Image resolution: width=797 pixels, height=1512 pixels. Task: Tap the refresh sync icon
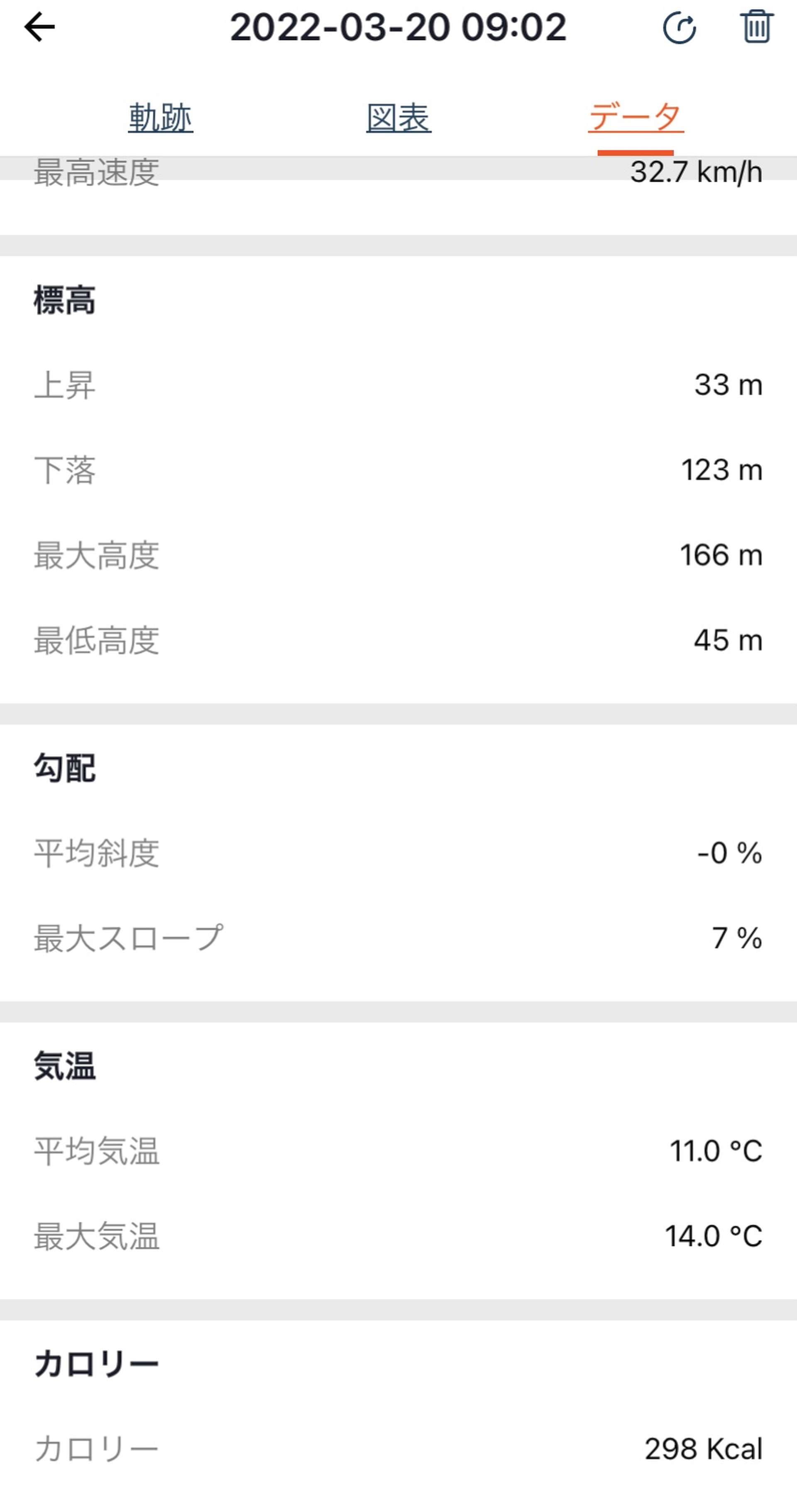tap(679, 27)
